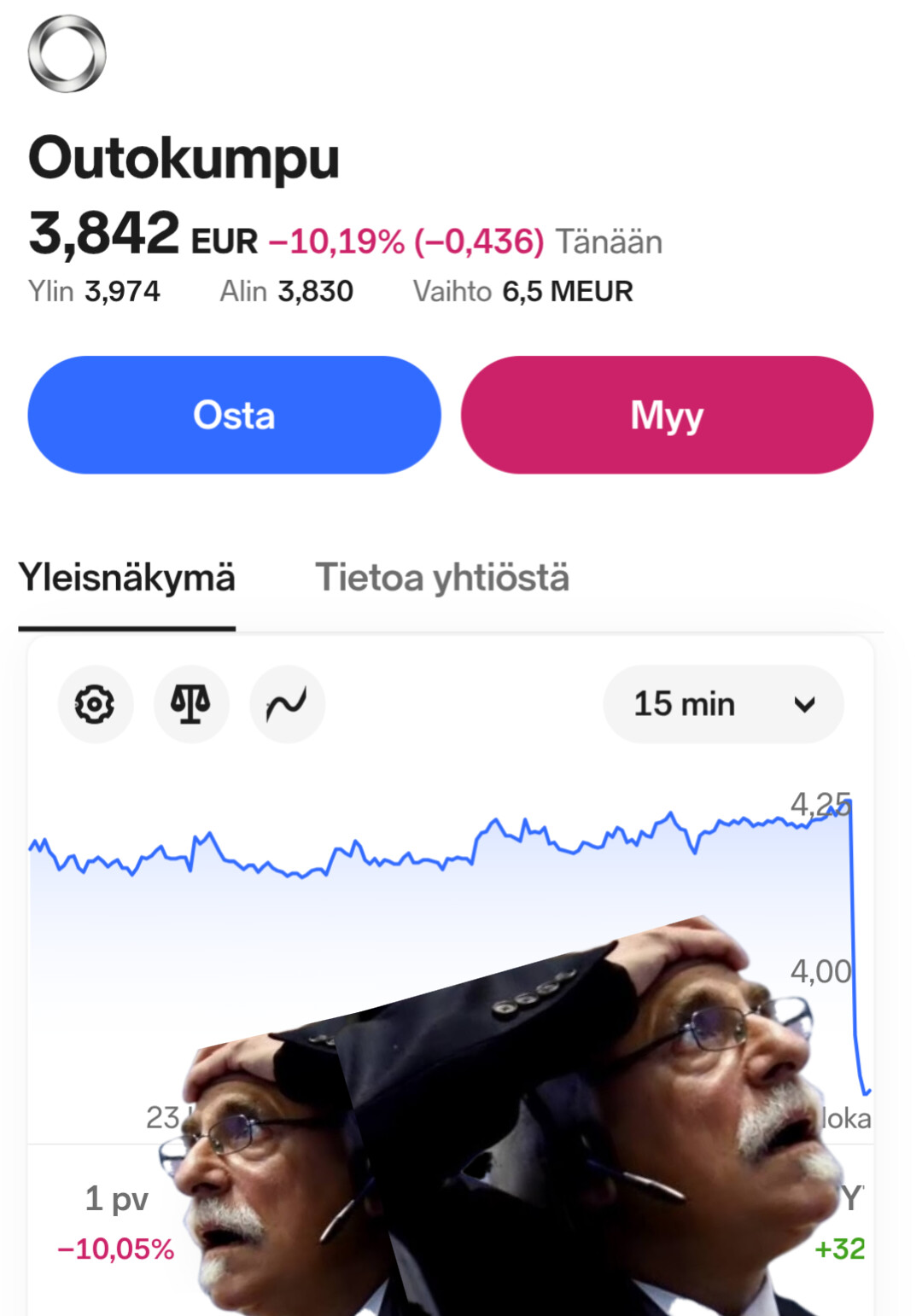Switch to the Tietoa yhtiöstä tab

[442, 578]
